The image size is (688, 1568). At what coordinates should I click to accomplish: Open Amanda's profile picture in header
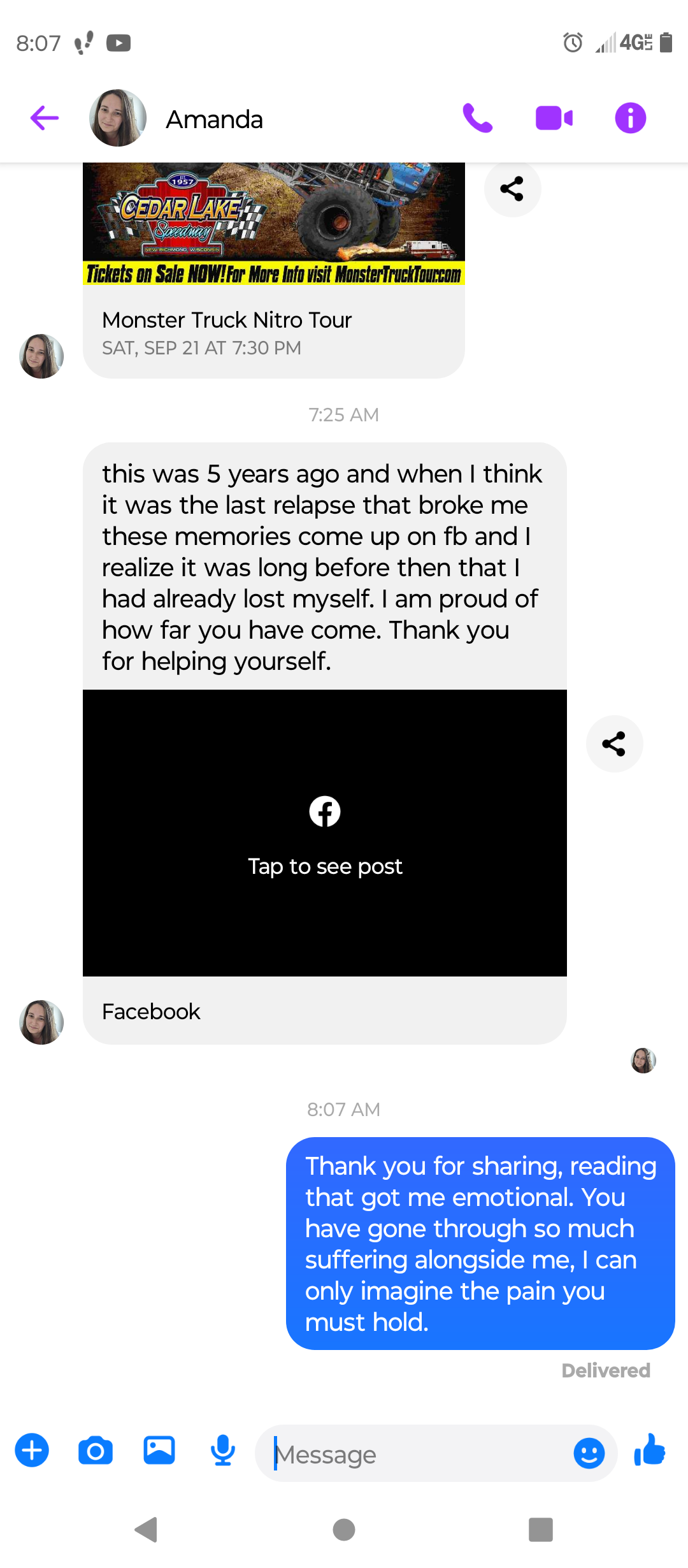click(x=118, y=119)
